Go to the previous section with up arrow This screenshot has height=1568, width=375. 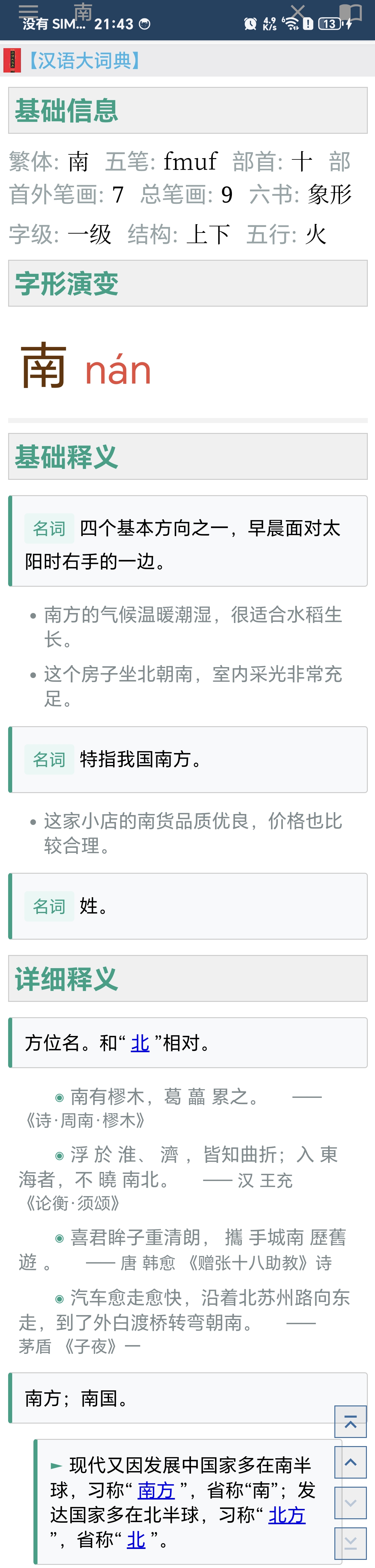click(351, 1462)
